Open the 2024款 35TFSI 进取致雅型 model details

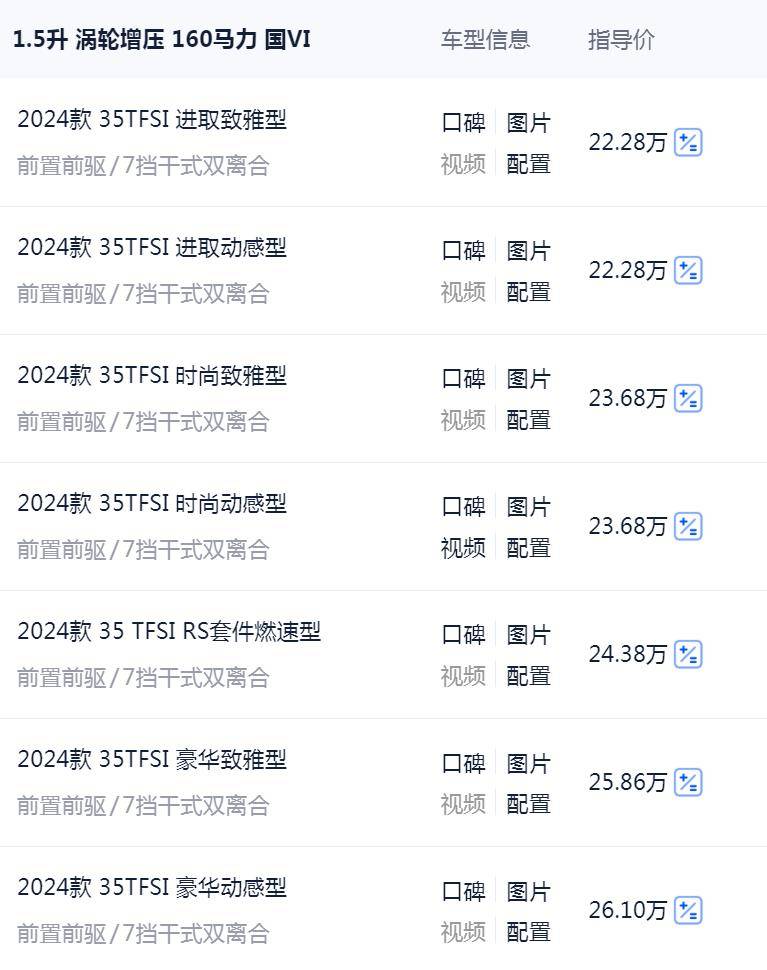click(152, 120)
